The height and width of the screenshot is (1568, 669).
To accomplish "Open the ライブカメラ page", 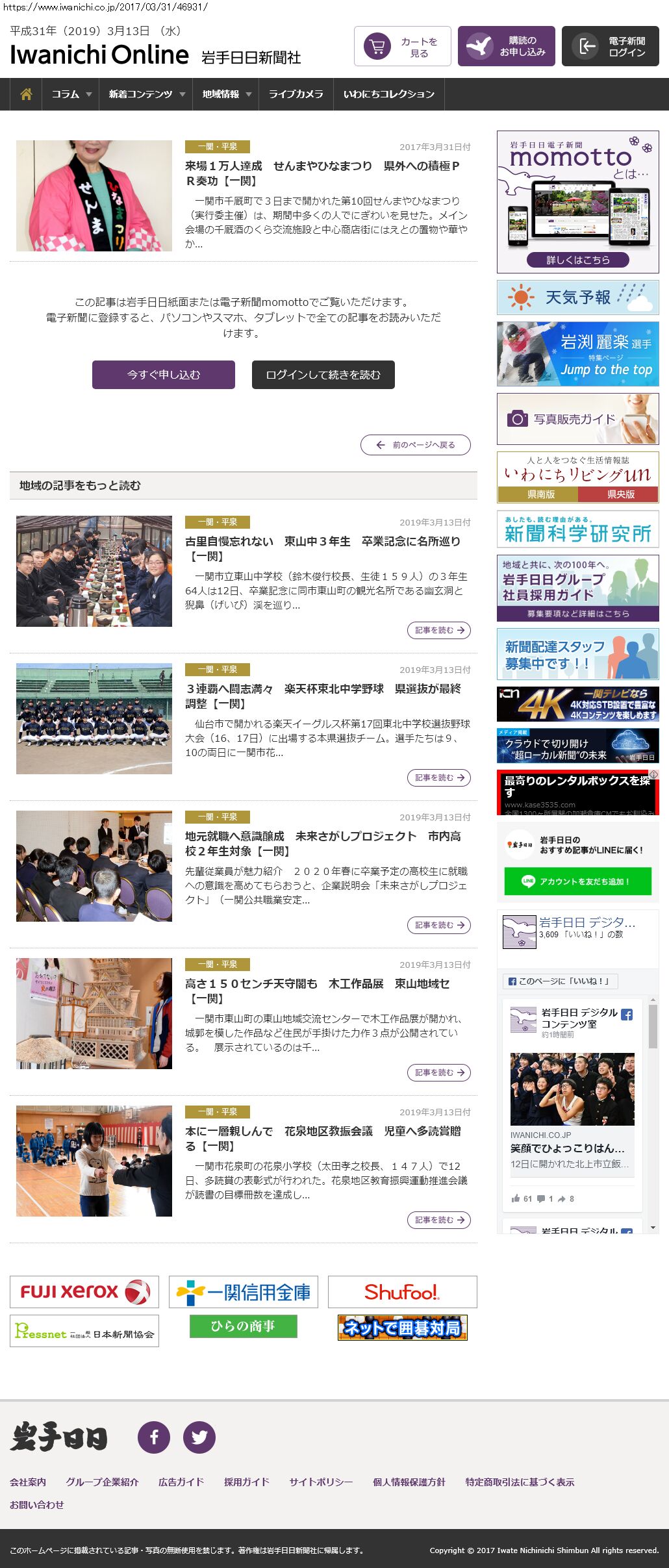I will point(296,94).
